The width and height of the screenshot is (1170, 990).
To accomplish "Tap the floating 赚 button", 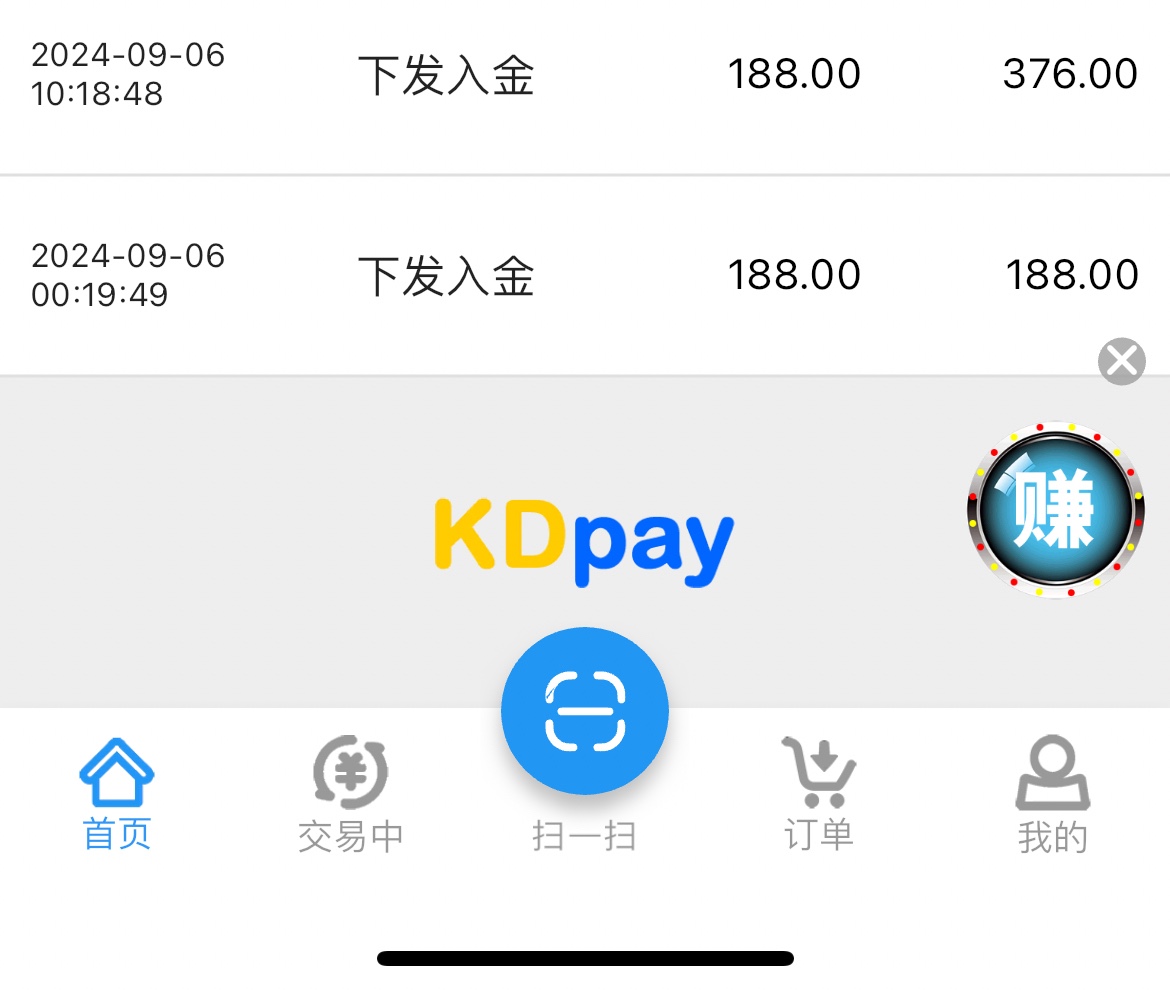I will 1054,509.
